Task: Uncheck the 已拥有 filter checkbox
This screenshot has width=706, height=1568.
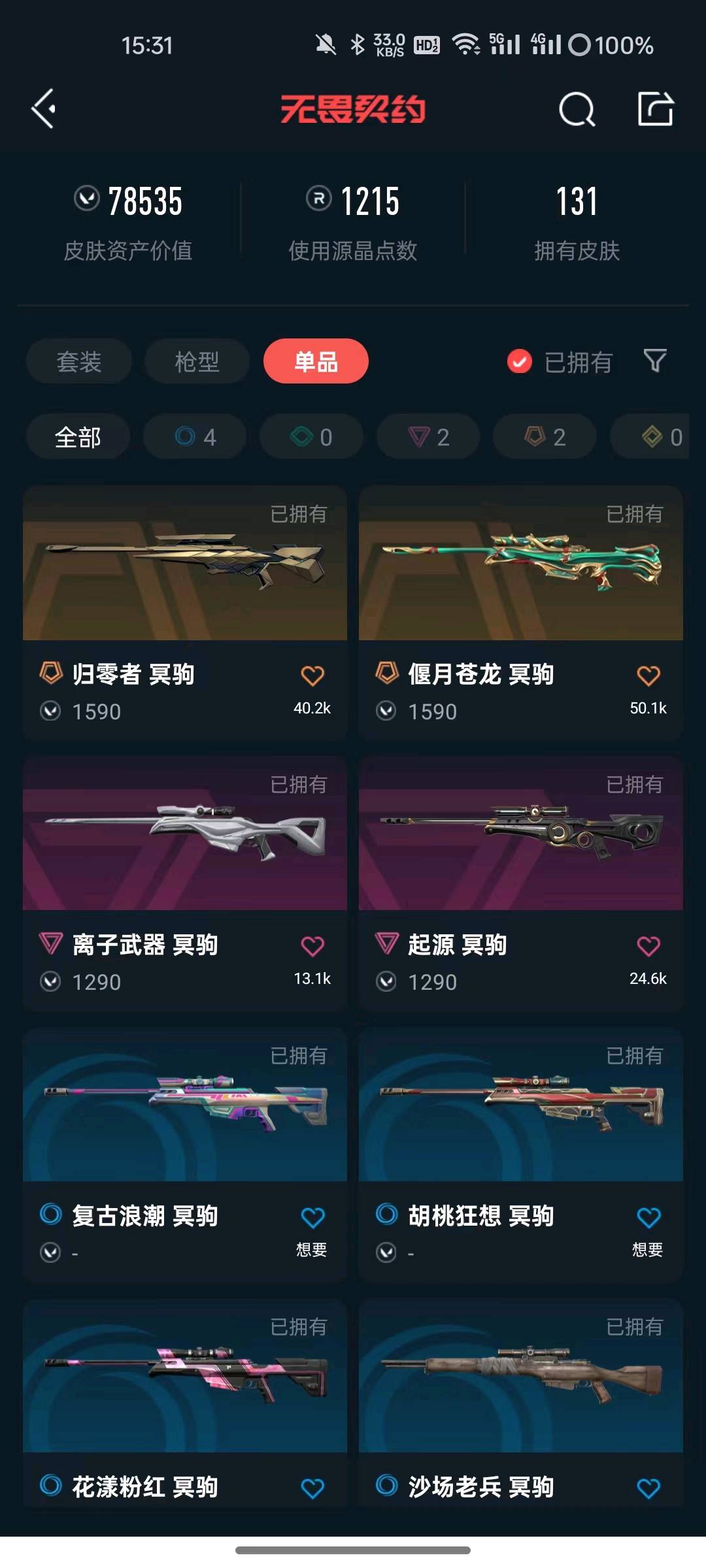Action: pos(520,361)
